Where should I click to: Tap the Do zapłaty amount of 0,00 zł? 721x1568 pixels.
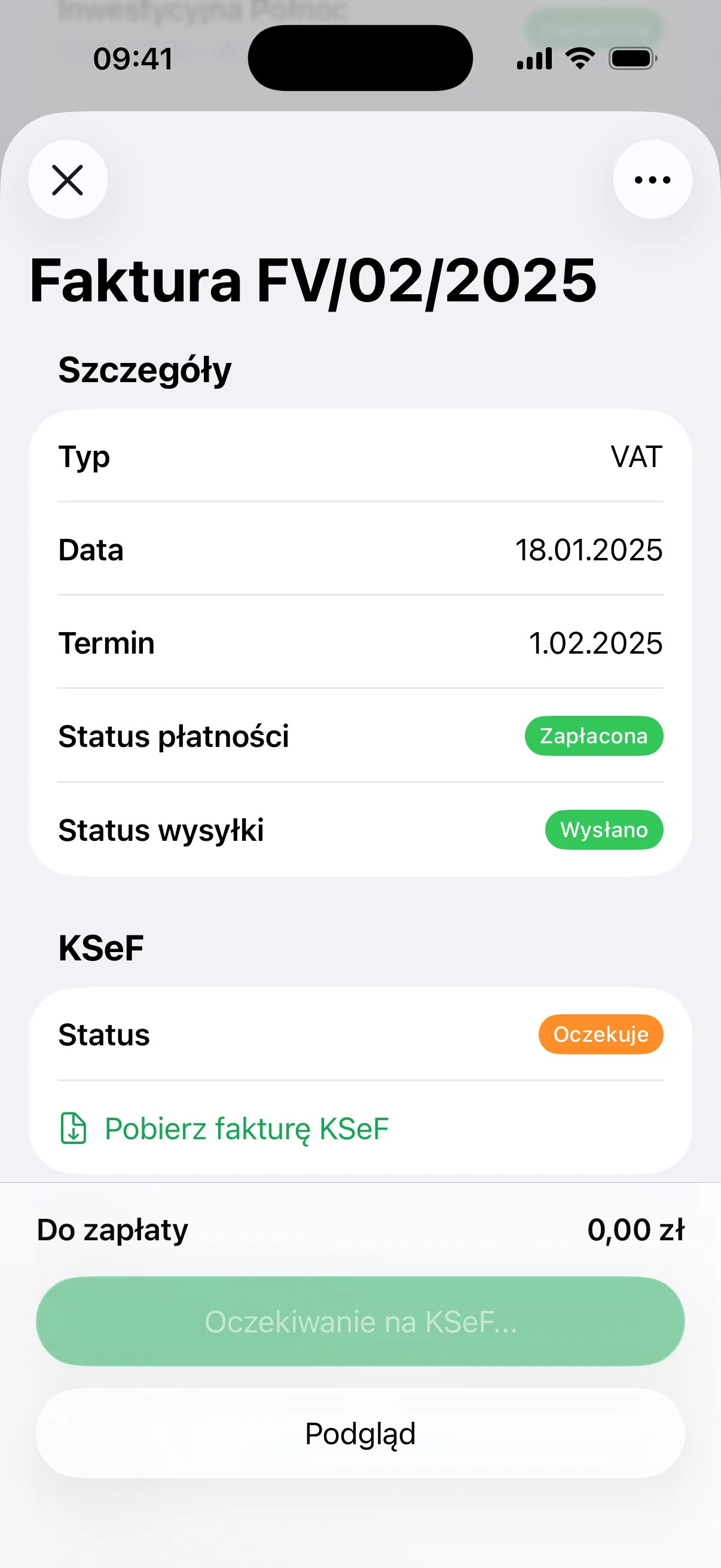[x=637, y=1229]
